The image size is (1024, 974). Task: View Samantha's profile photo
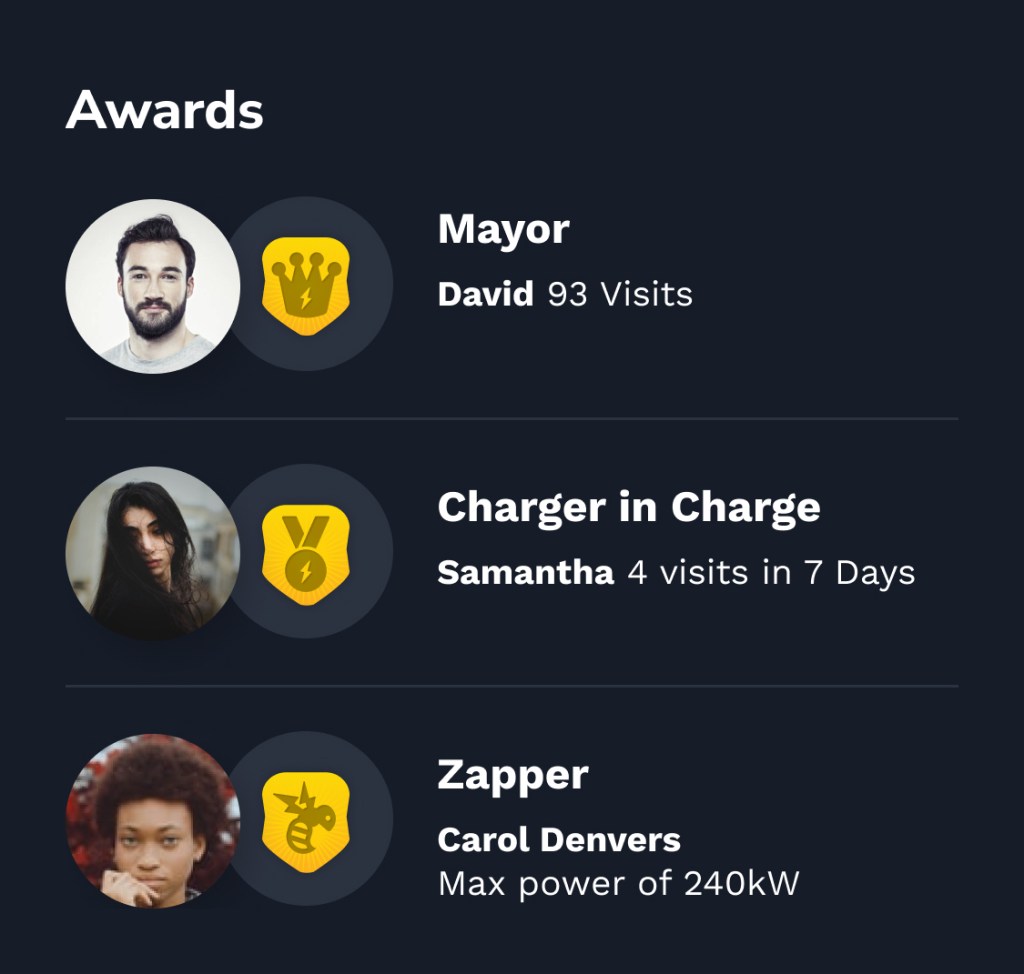click(x=152, y=553)
